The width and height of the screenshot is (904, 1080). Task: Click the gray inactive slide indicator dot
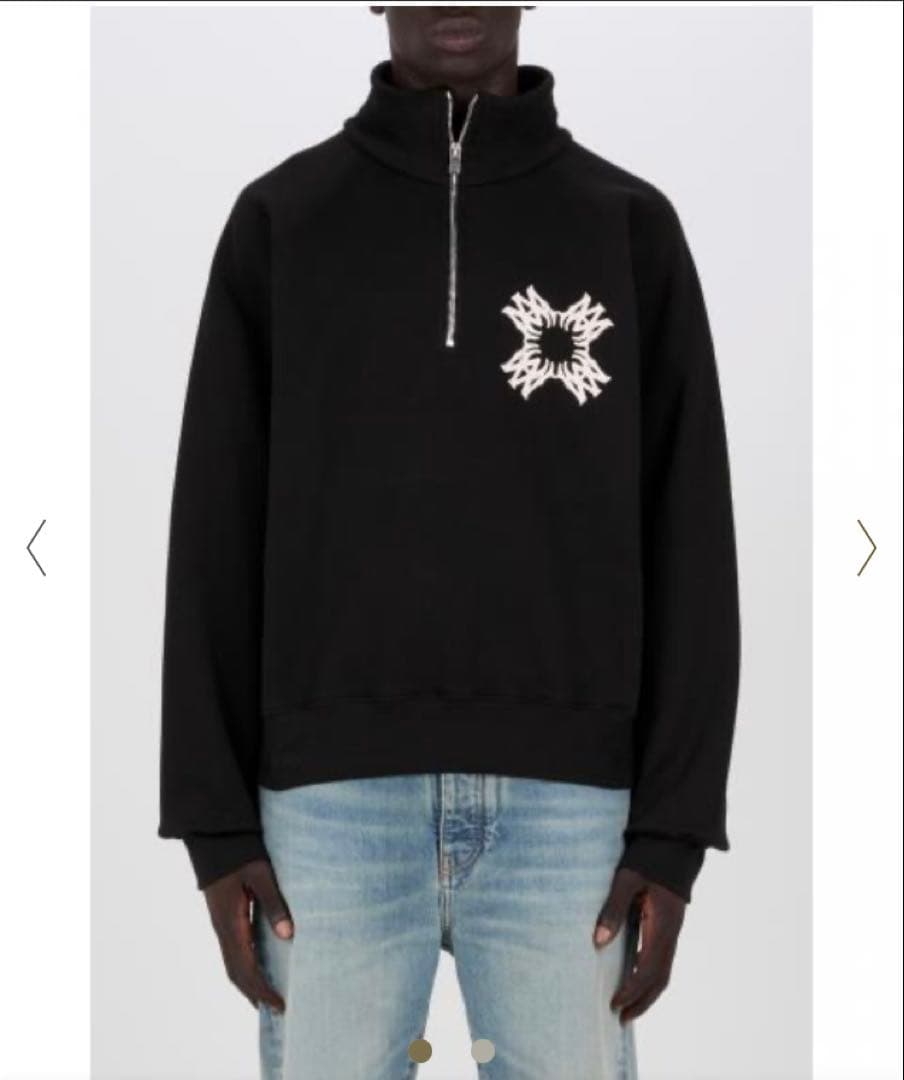482,1051
